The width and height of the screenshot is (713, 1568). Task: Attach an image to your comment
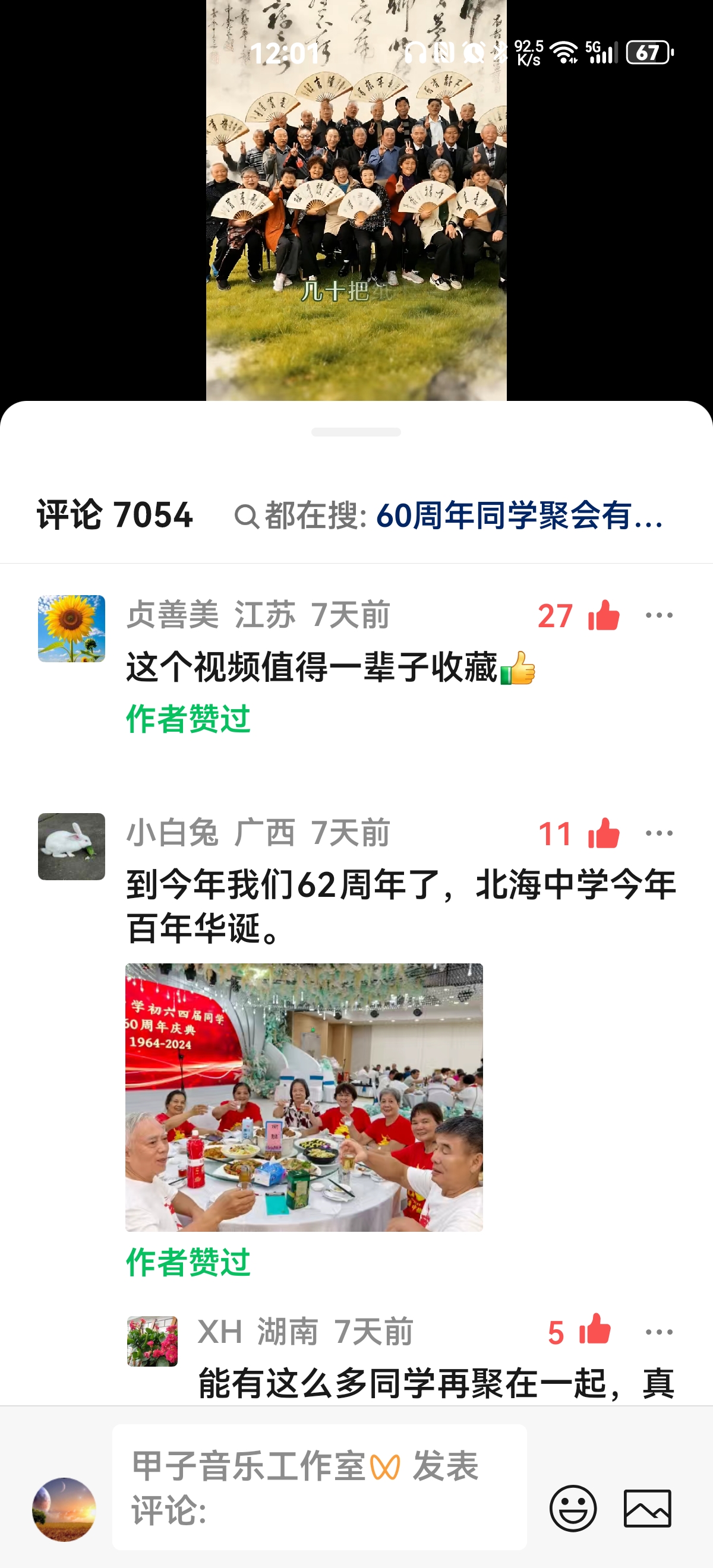click(x=647, y=1508)
